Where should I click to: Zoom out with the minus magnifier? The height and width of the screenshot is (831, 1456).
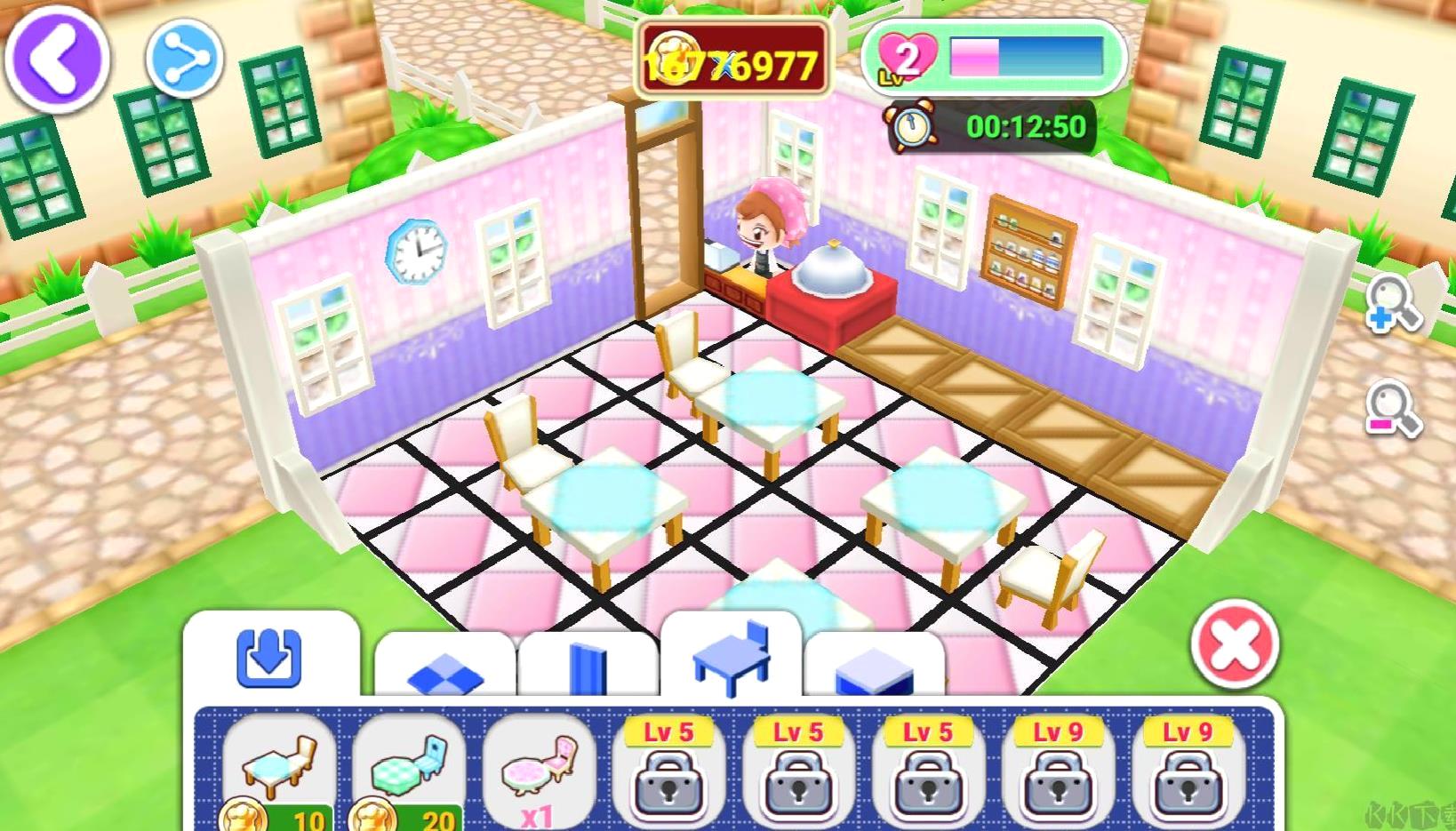click(1393, 409)
